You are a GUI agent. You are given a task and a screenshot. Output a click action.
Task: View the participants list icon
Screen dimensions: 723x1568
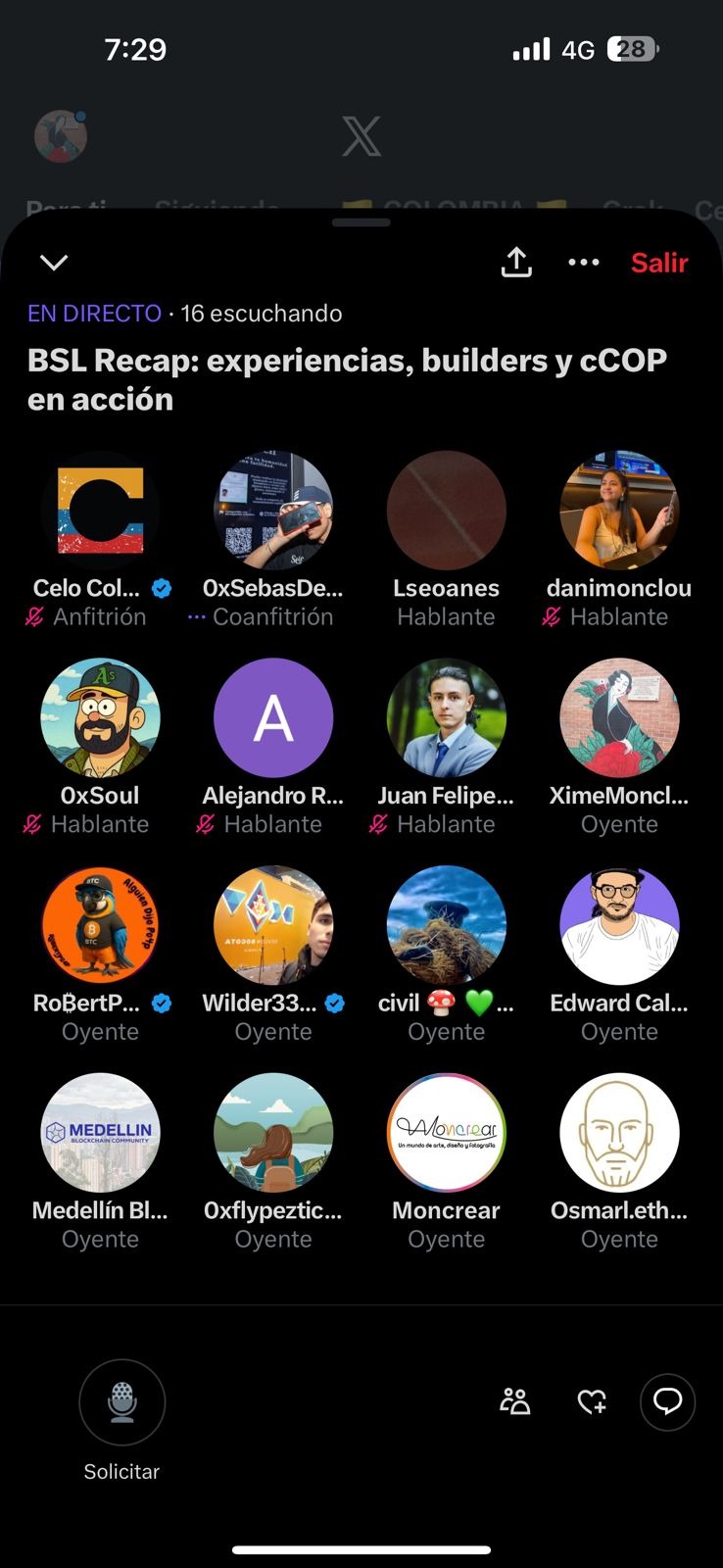(514, 1402)
